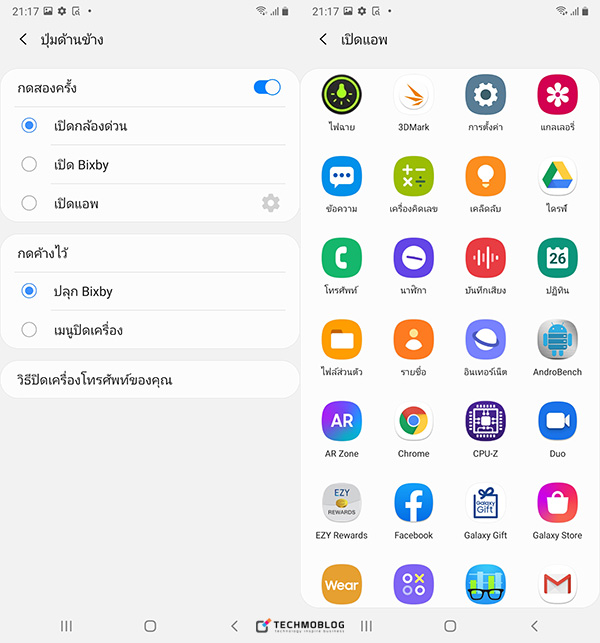Toggle the กดสองครั้ง switch
Screen dimensions: 600x643
(267, 88)
